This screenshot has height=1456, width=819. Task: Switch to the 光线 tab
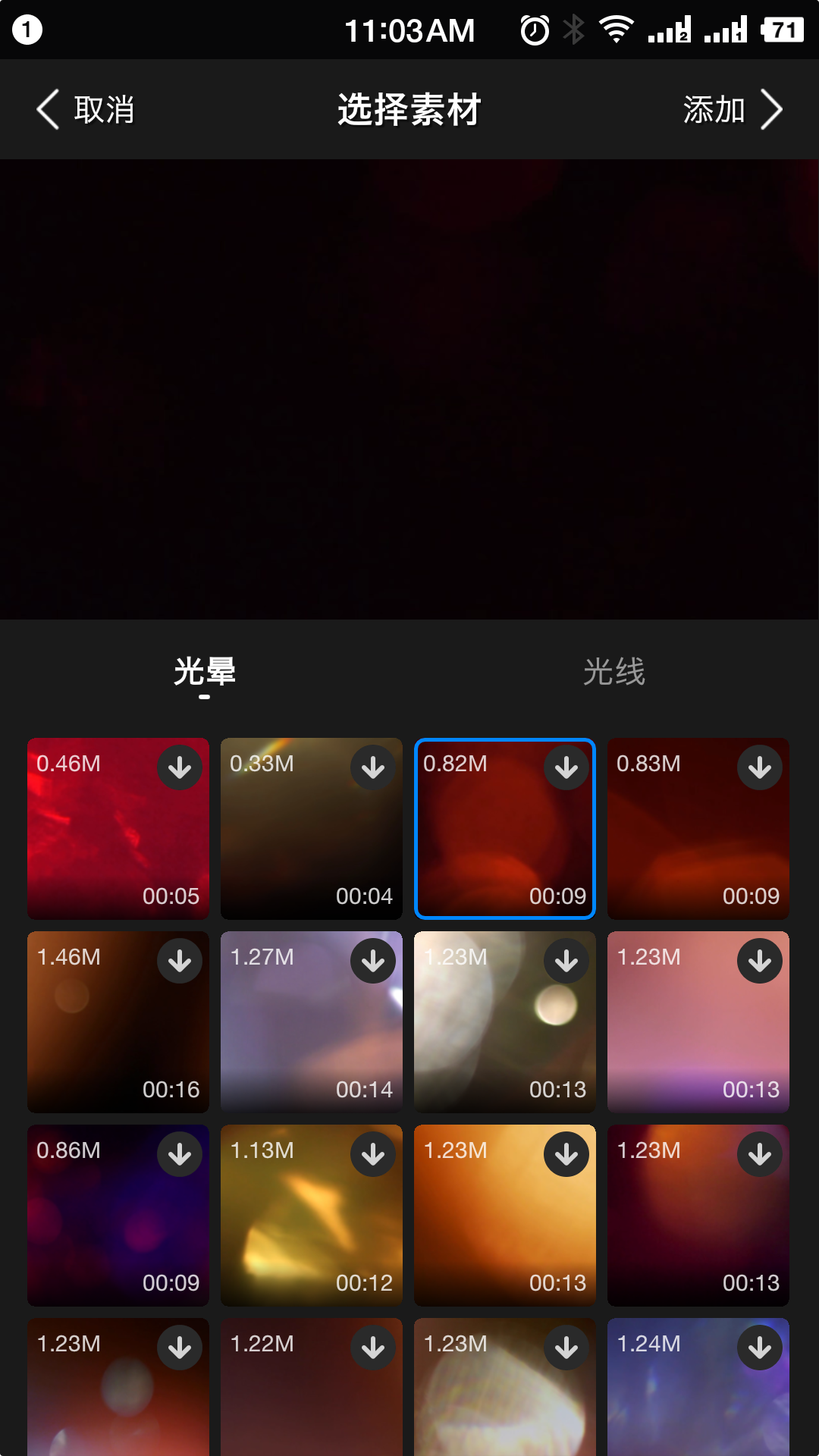click(x=613, y=672)
